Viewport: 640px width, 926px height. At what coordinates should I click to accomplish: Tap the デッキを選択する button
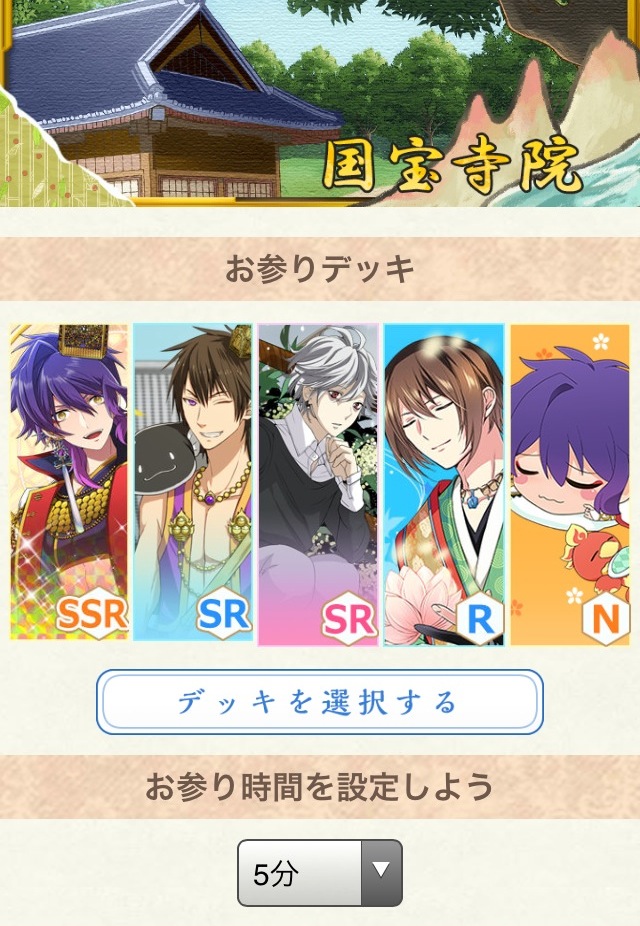[x=319, y=702]
